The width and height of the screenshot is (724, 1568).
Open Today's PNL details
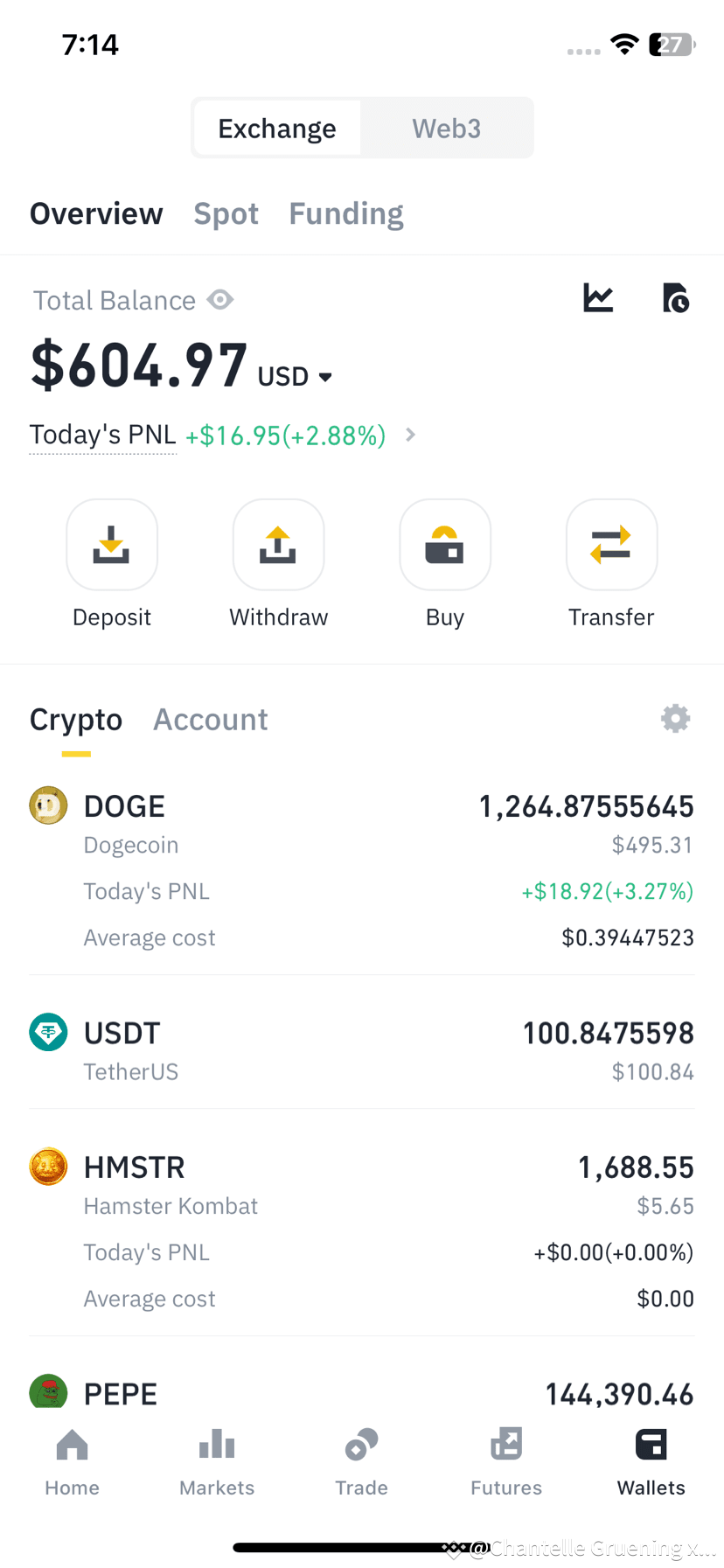coord(410,435)
